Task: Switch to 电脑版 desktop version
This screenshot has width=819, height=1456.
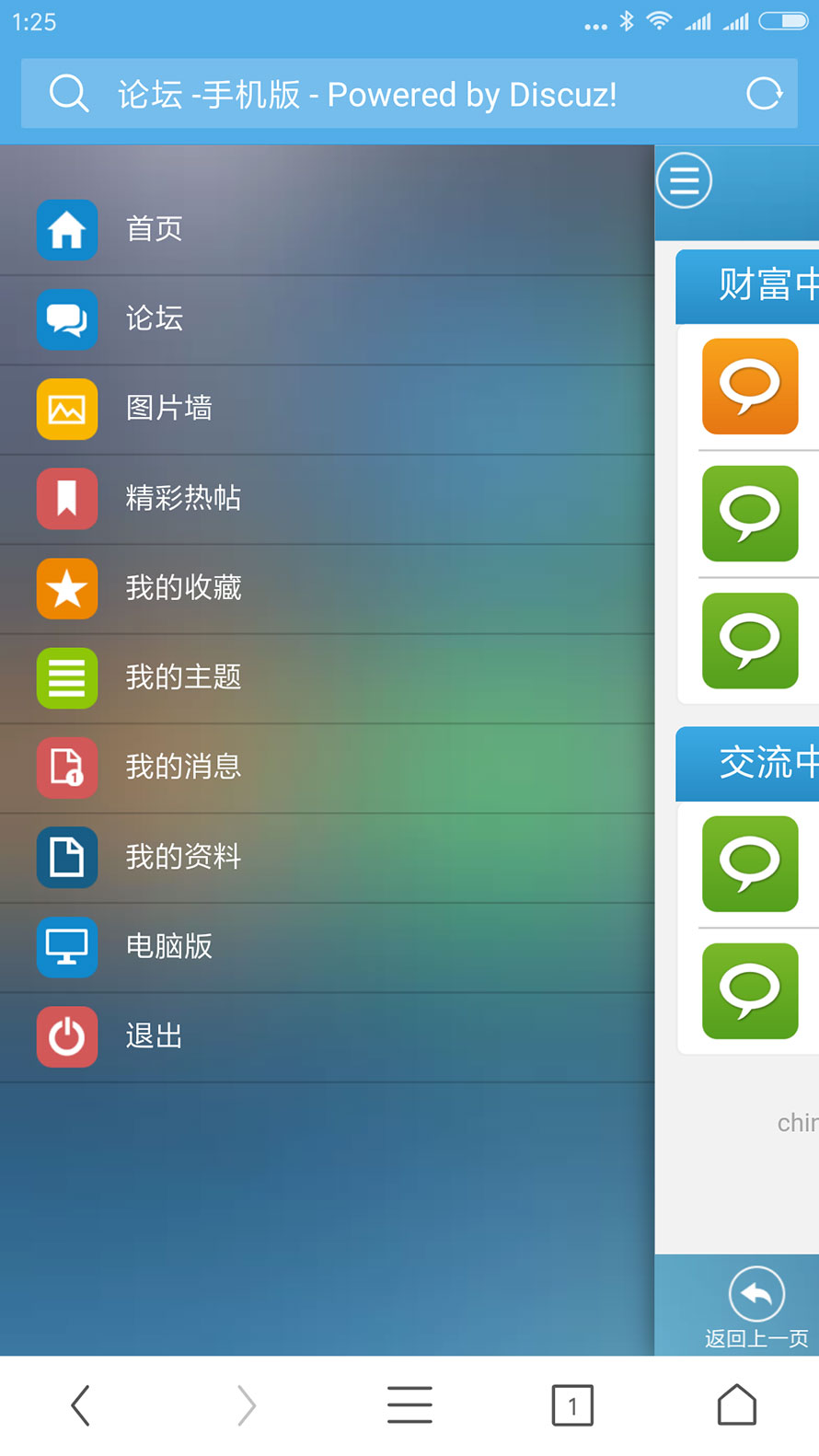Action: (168, 946)
